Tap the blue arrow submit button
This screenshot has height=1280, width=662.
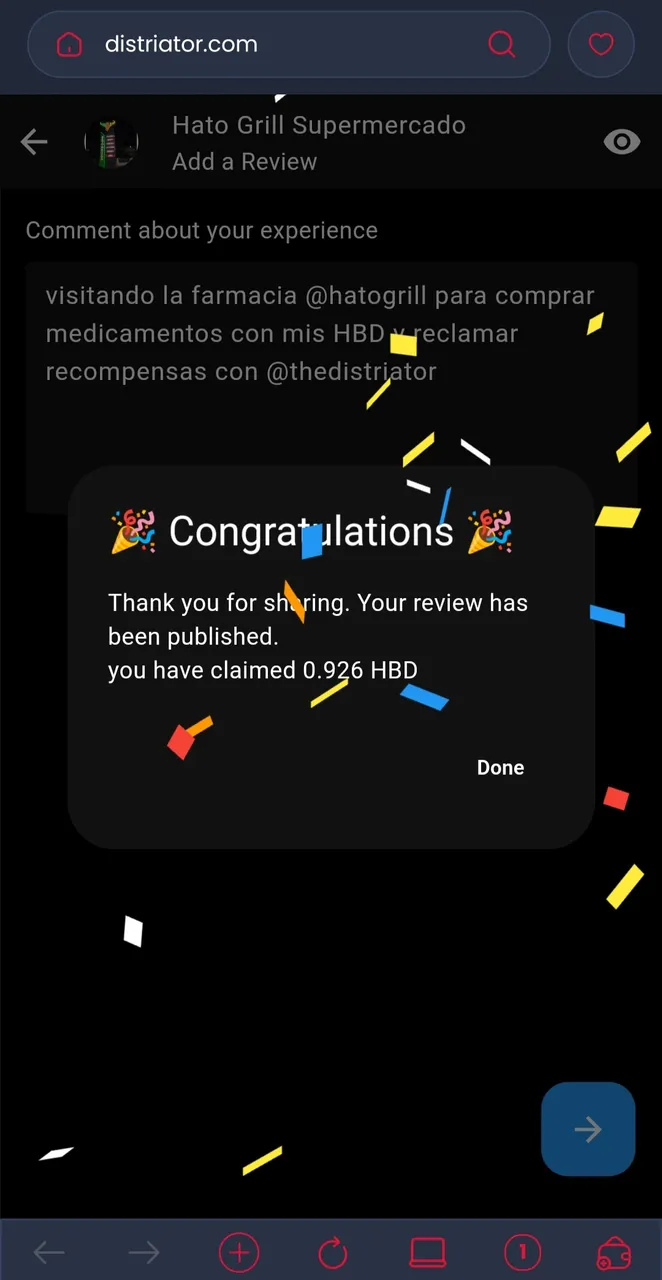pos(588,1129)
